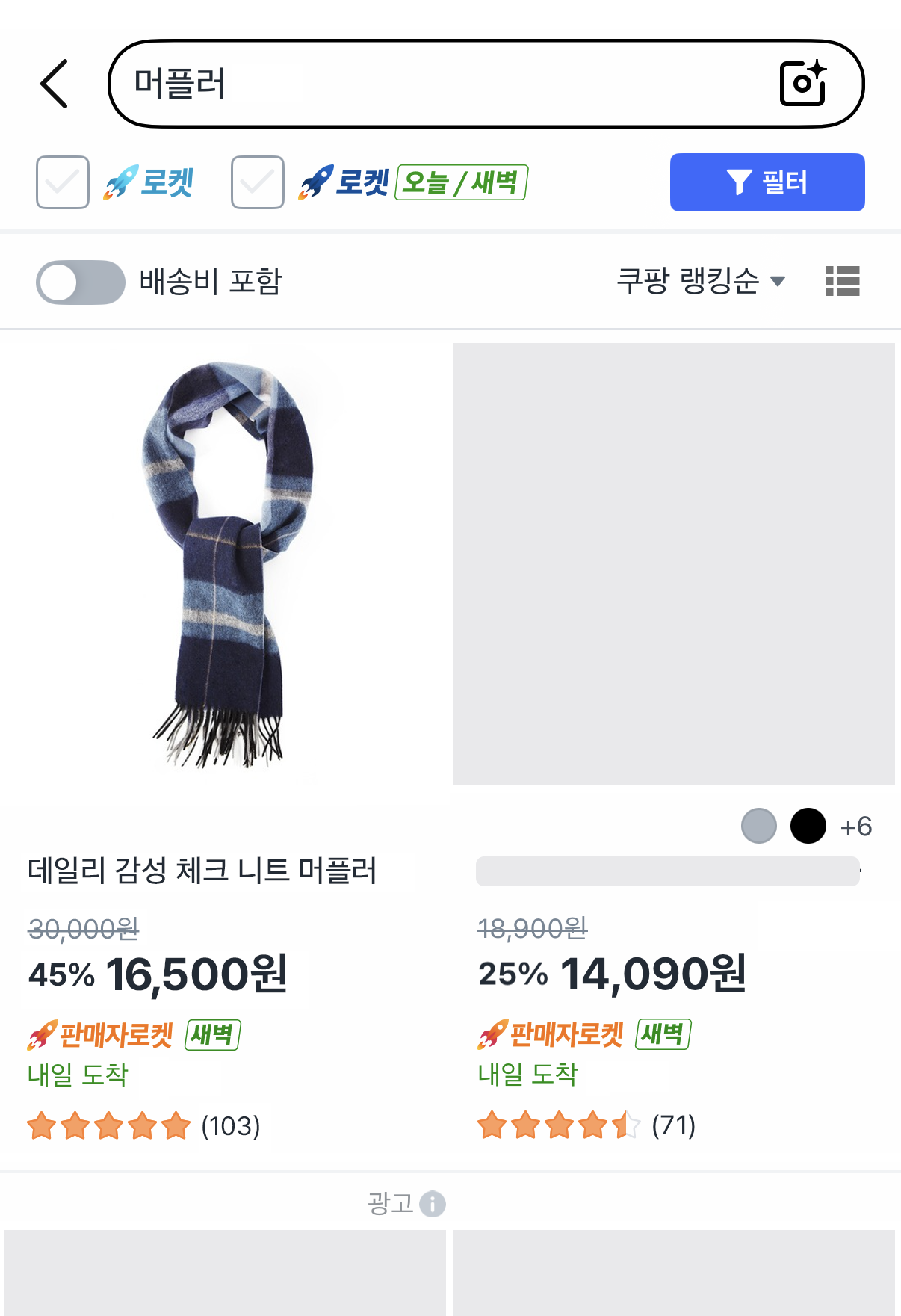Open the camera image search
Image resolution: width=901 pixels, height=1316 pixels.
803,83
